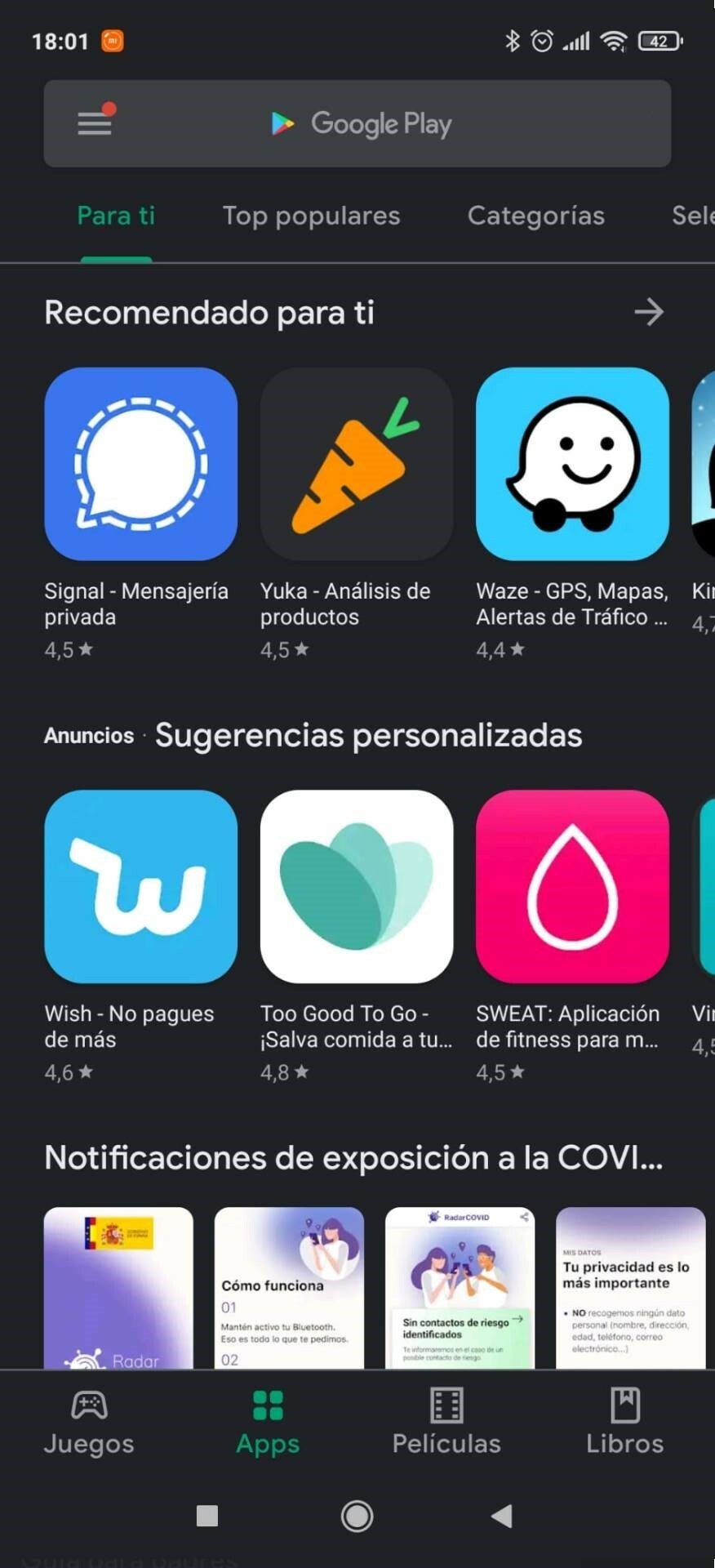Go to the Juegos section
715x1568 pixels.
tap(89, 1422)
